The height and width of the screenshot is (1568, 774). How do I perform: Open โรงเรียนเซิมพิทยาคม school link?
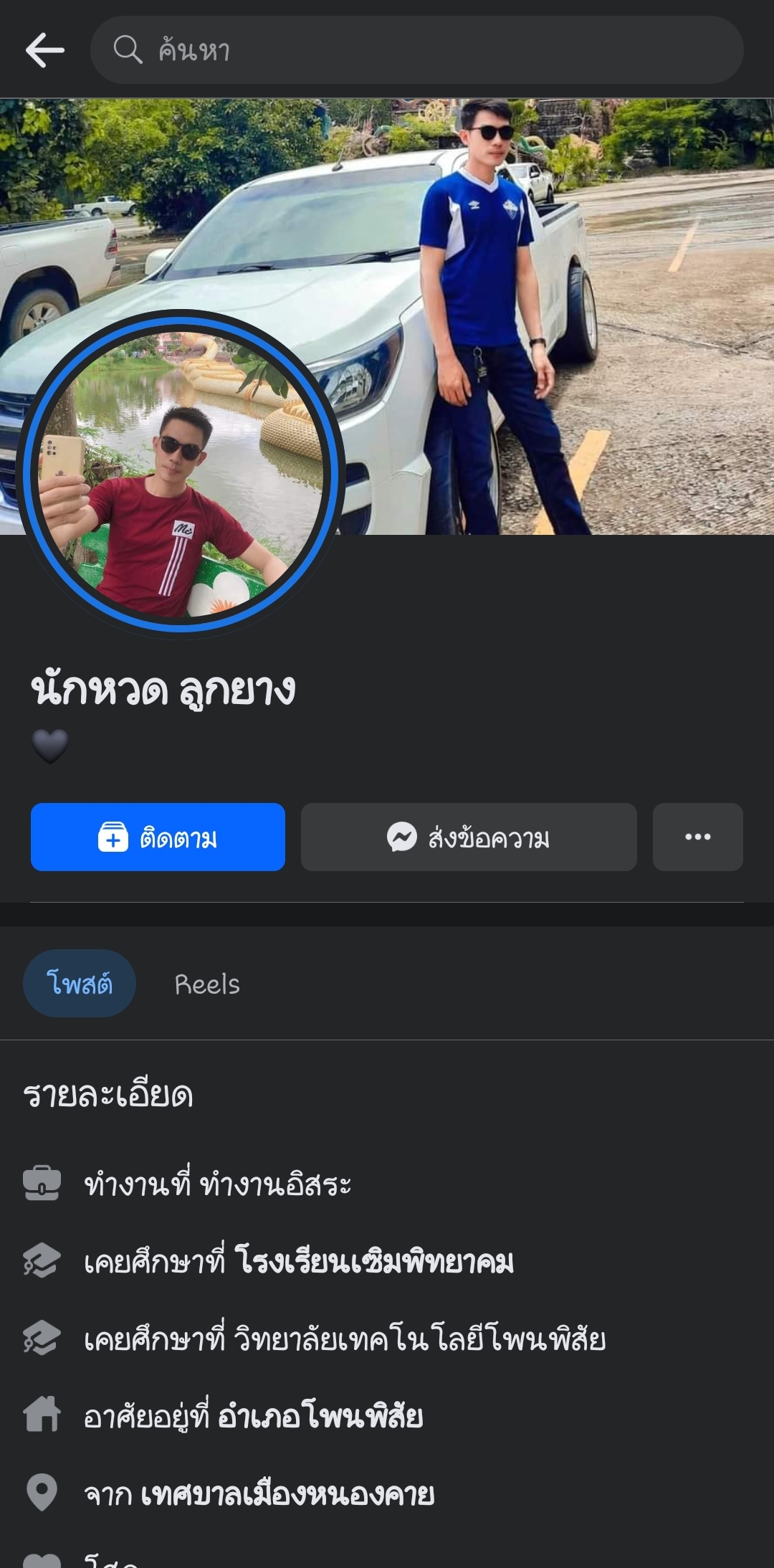click(374, 1262)
